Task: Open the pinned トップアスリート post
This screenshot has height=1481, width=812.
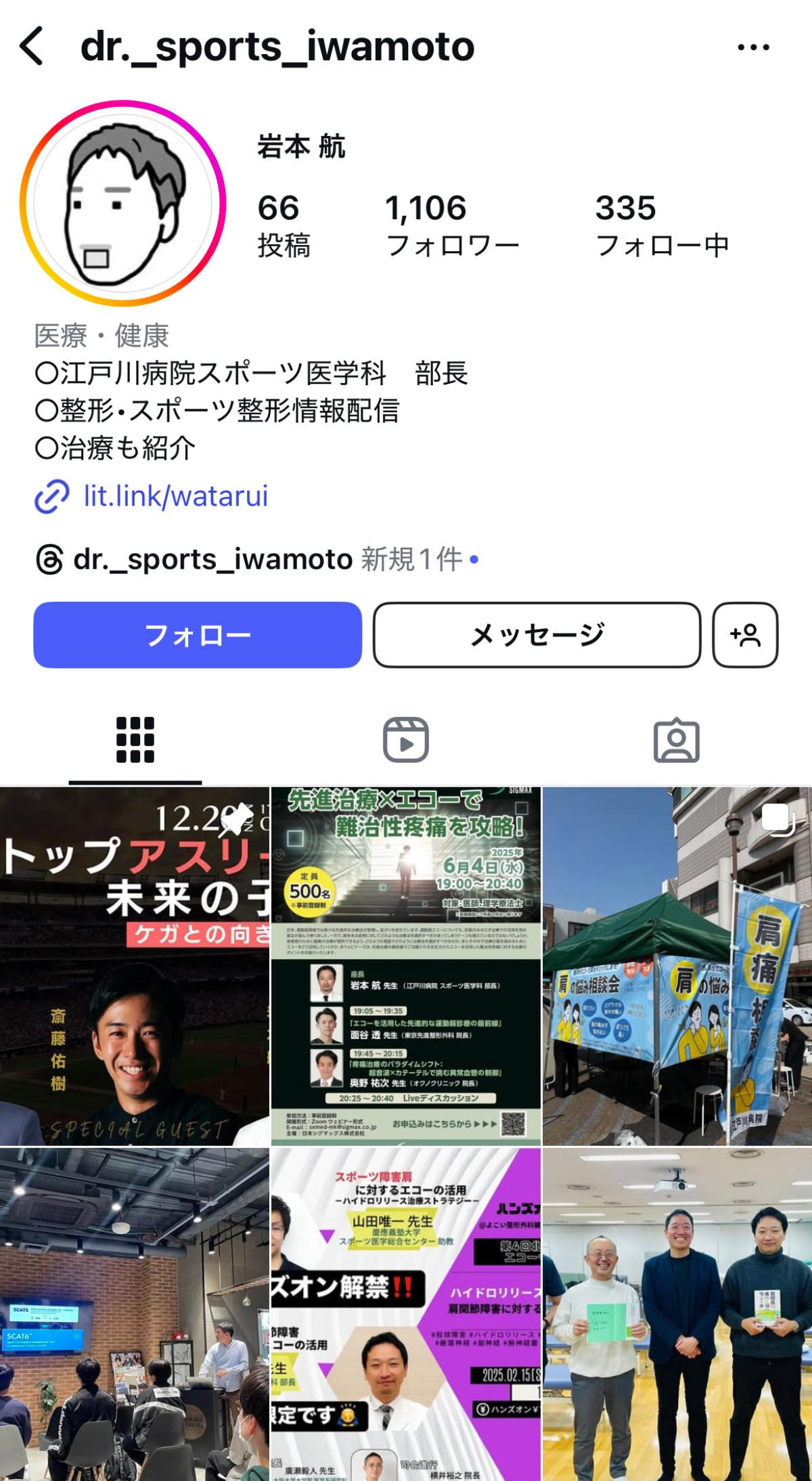Action: click(135, 966)
